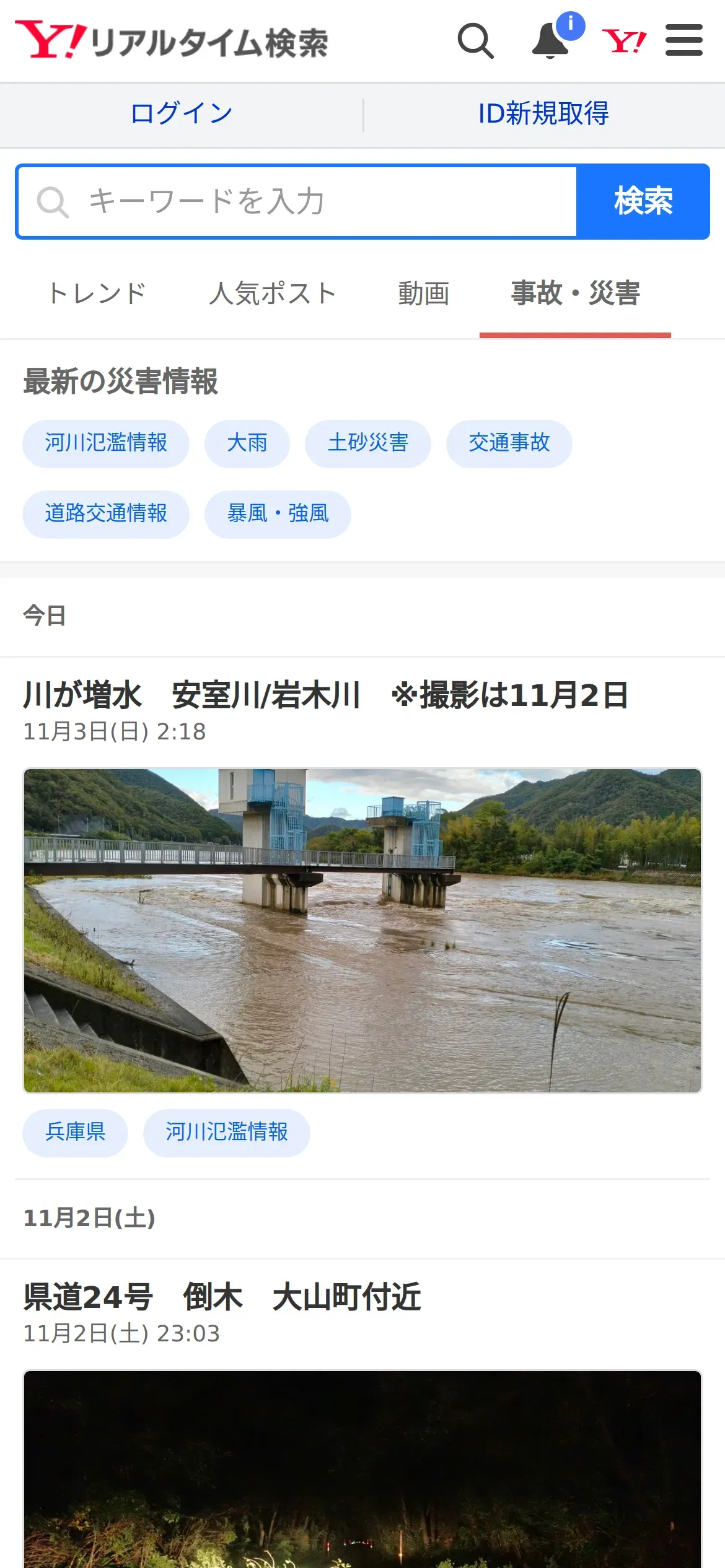Select the 事故・災害 tab
Image resolution: width=725 pixels, height=1568 pixels.
(575, 294)
